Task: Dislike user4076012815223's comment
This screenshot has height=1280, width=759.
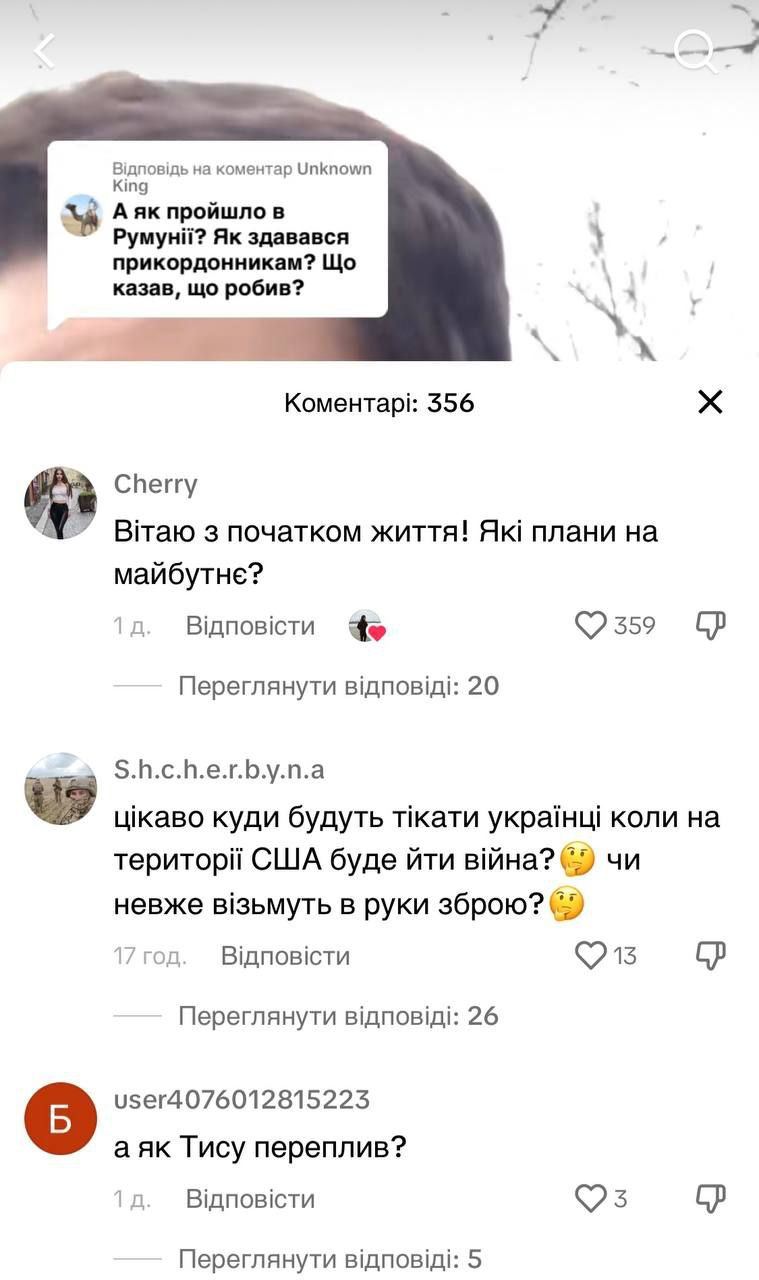Action: pos(710,1198)
